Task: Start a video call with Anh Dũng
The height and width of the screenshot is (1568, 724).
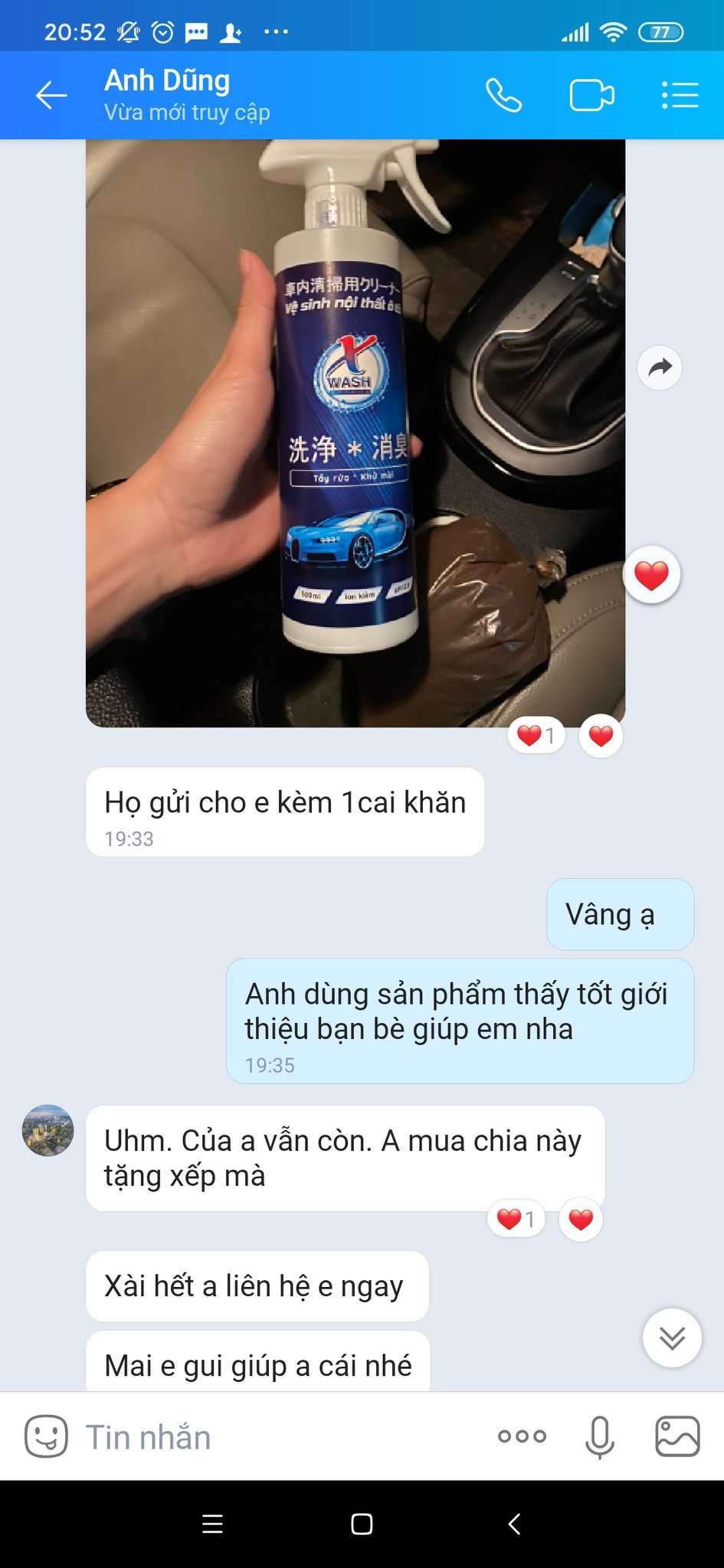Action: [x=591, y=96]
